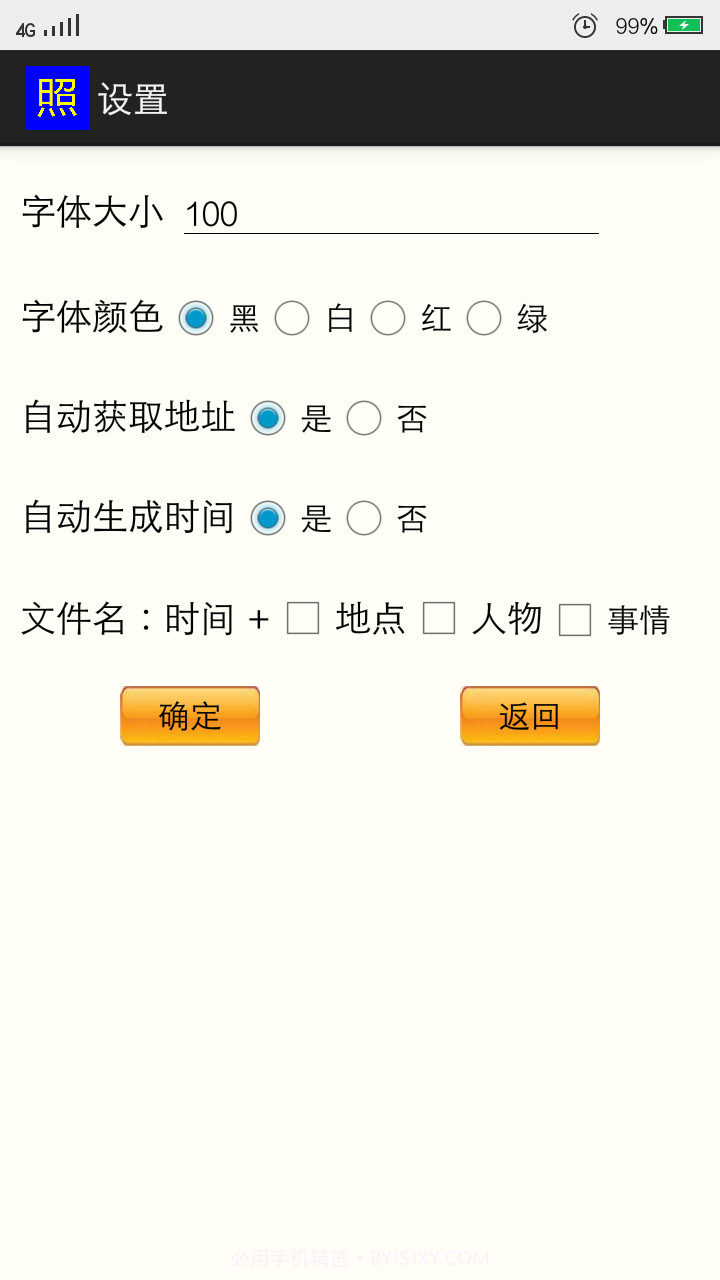
Task: Click the 照 app icon in title bar
Action: (57, 98)
